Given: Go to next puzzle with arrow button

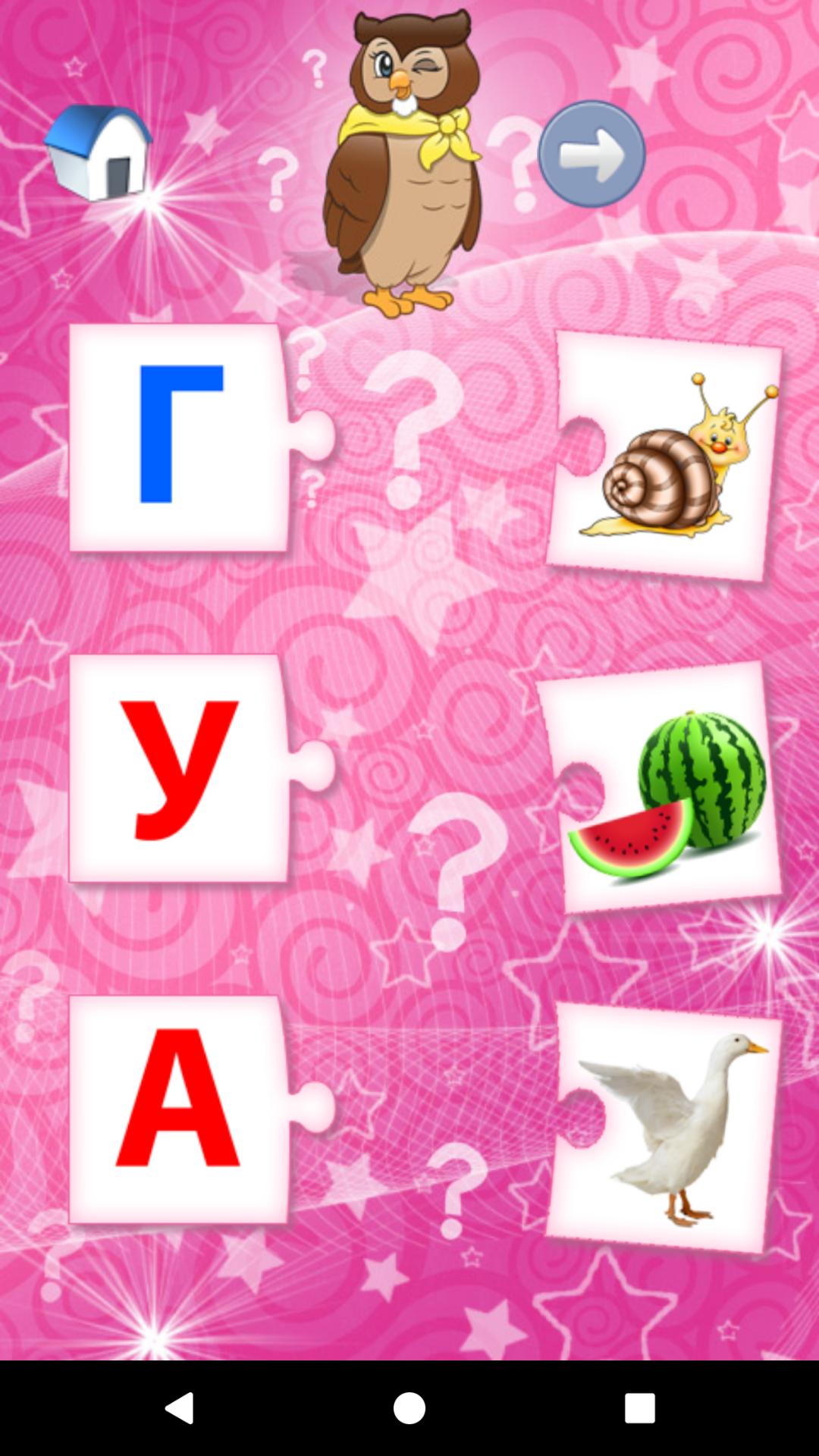Looking at the screenshot, I should pyautogui.click(x=591, y=154).
